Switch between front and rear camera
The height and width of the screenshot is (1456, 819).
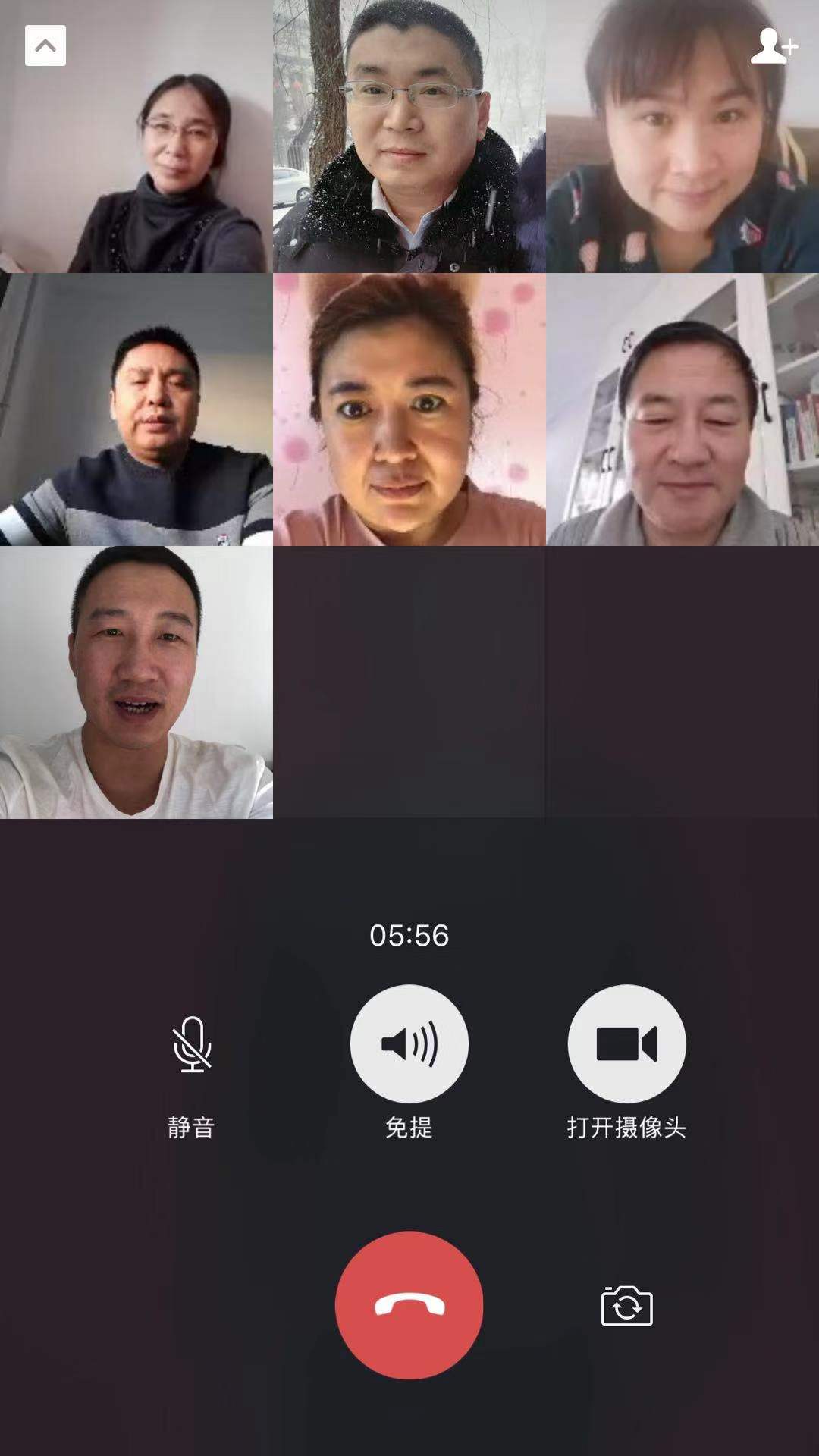pyautogui.click(x=626, y=1306)
